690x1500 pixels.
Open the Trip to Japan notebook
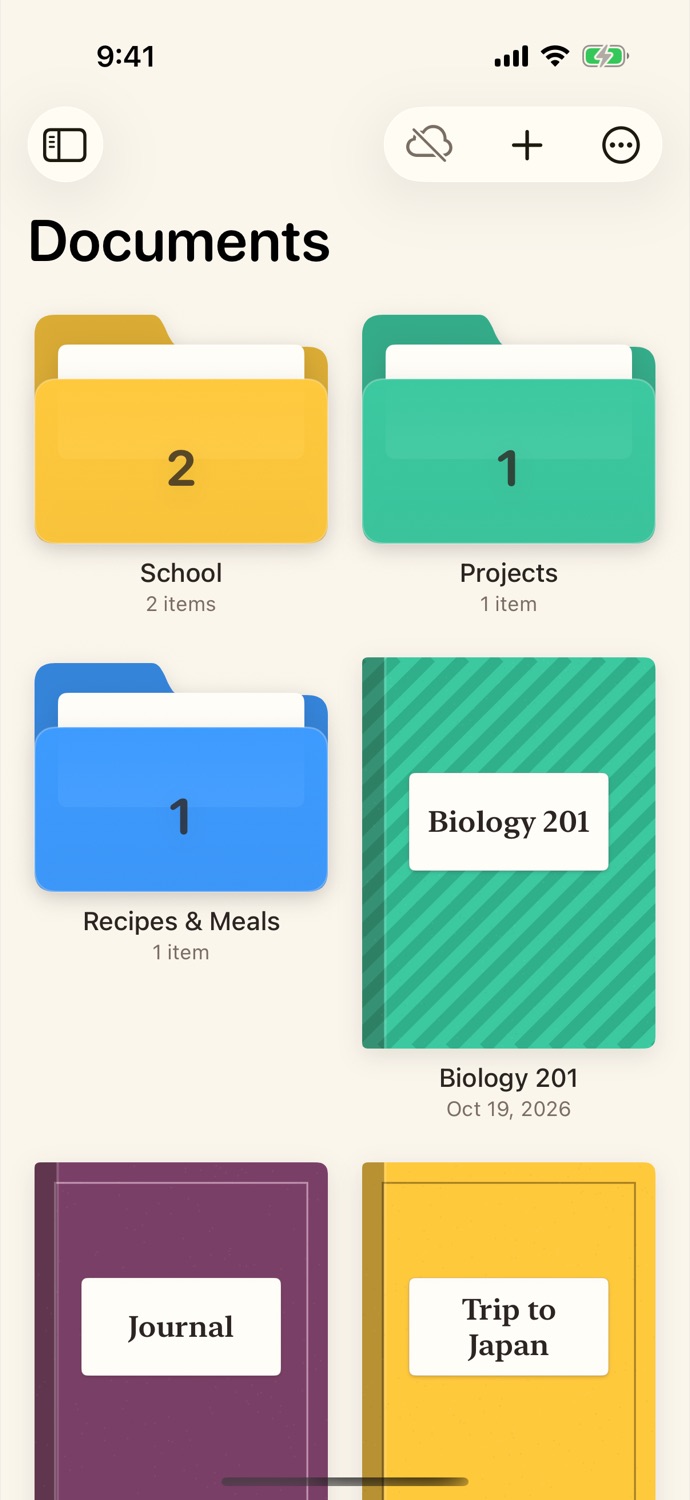[508, 1330]
